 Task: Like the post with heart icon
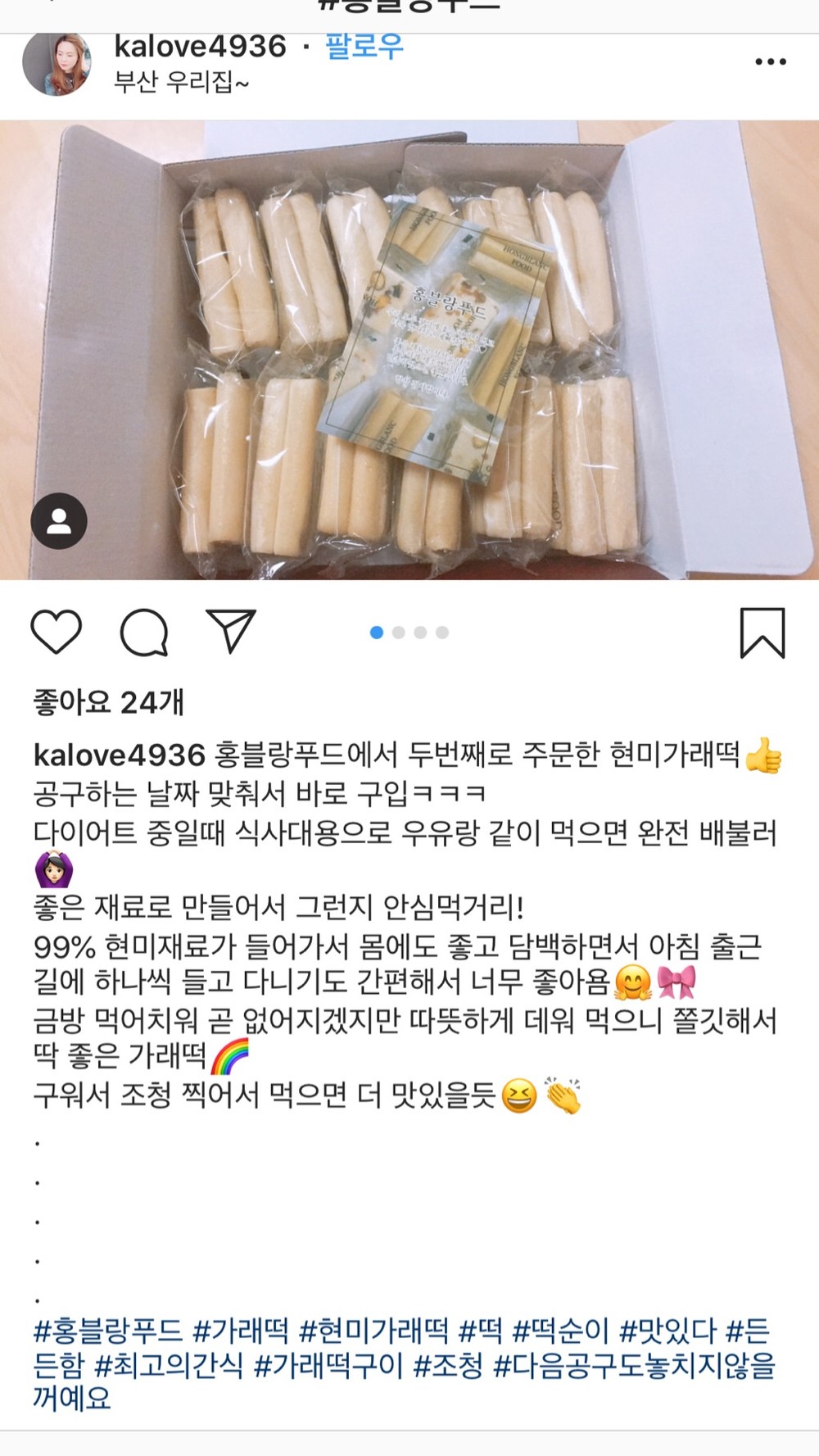pos(57,632)
